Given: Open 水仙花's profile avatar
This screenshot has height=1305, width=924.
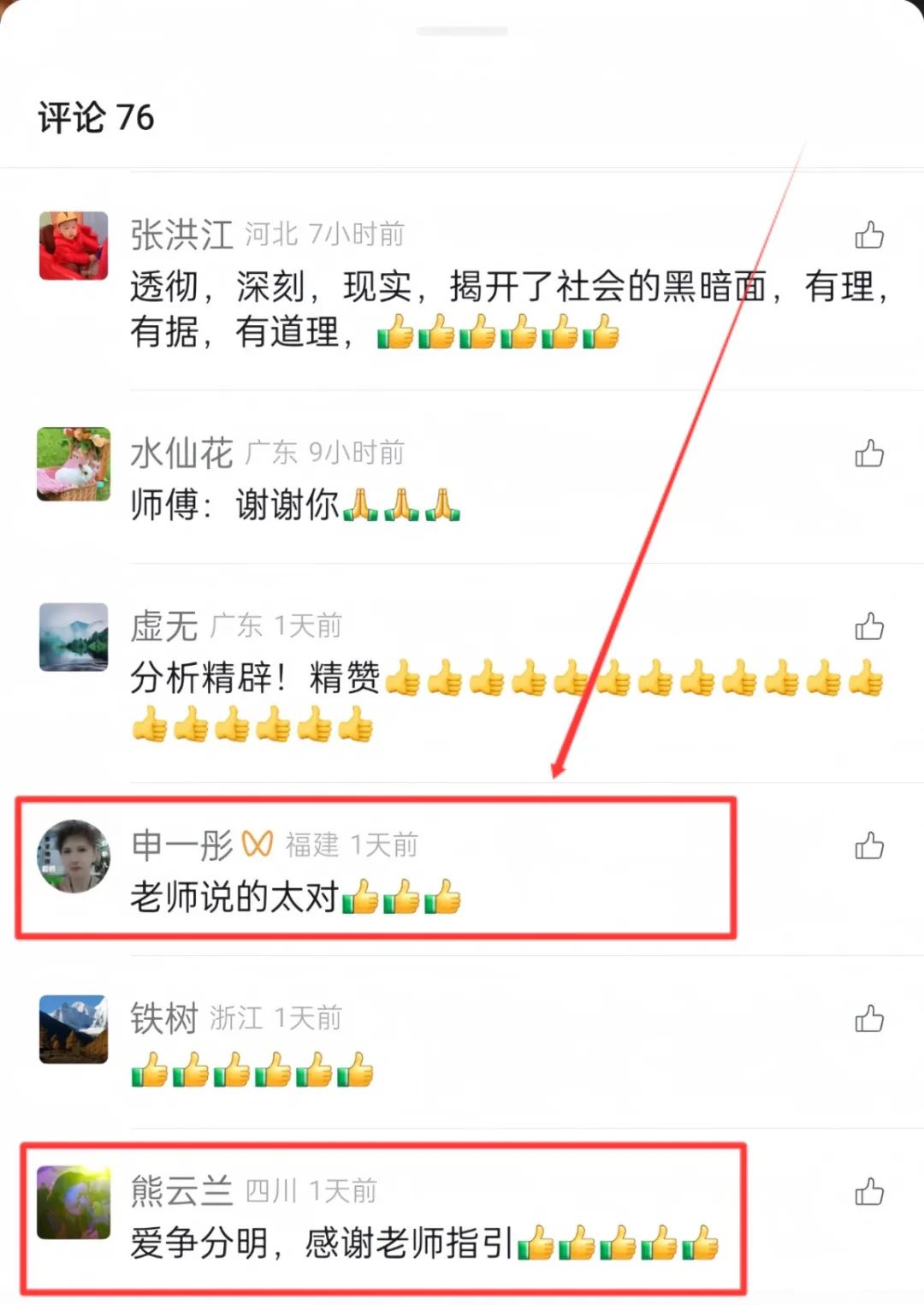Looking at the screenshot, I should pos(74,464).
